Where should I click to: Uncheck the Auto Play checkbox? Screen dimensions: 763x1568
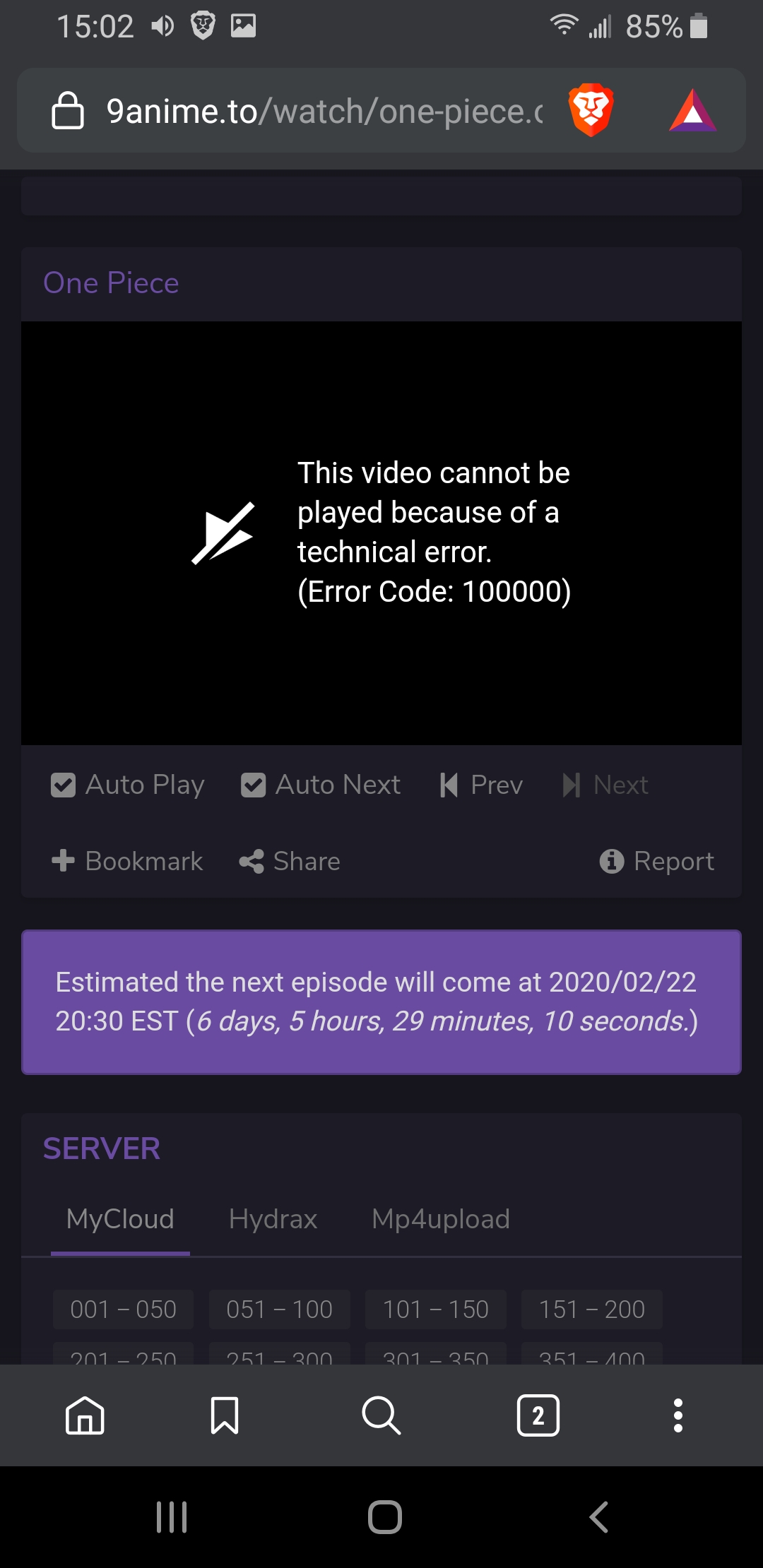click(63, 785)
